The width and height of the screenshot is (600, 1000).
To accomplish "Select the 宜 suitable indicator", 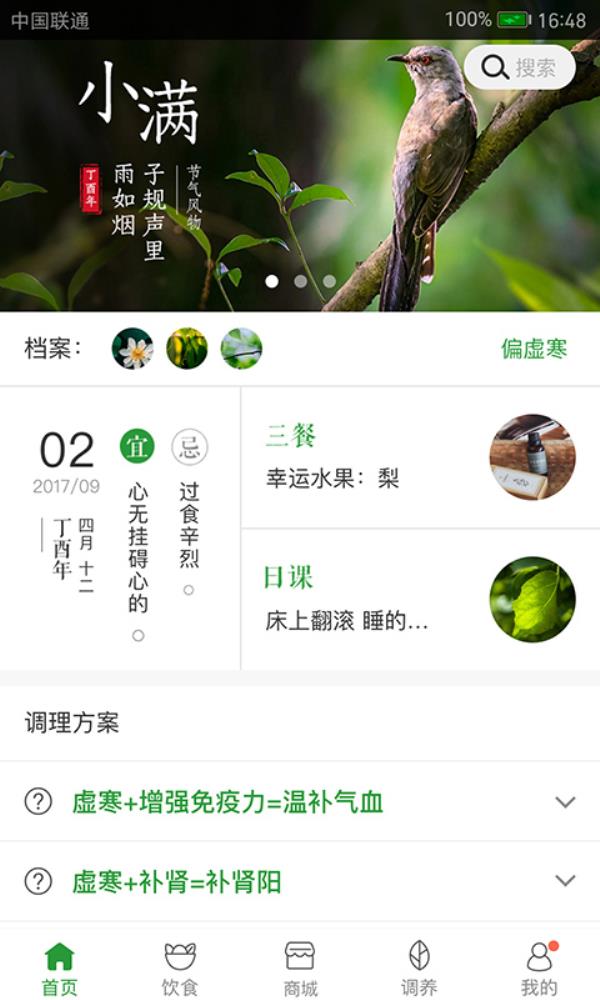I will coord(137,446).
